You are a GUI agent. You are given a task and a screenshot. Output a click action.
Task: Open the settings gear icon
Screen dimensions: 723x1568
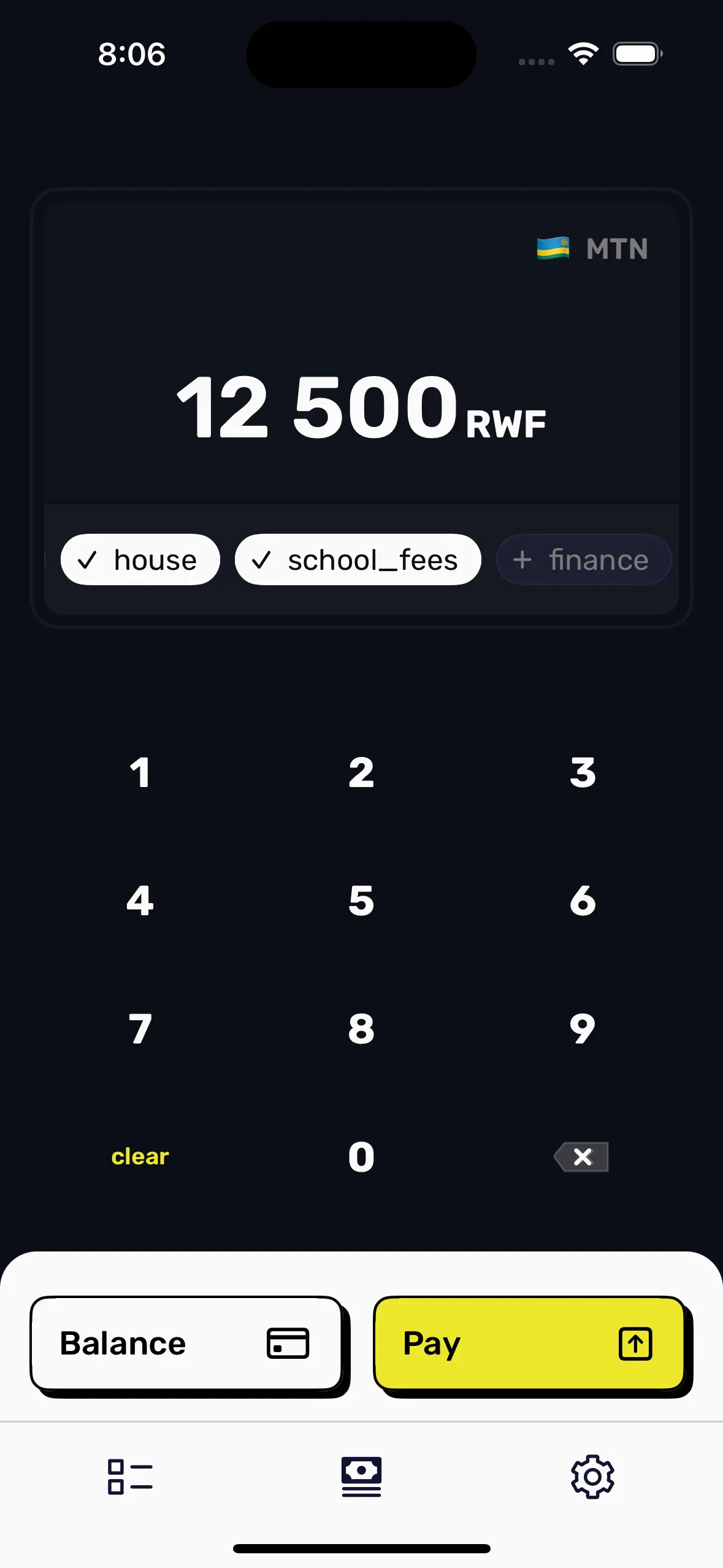pos(592,1477)
